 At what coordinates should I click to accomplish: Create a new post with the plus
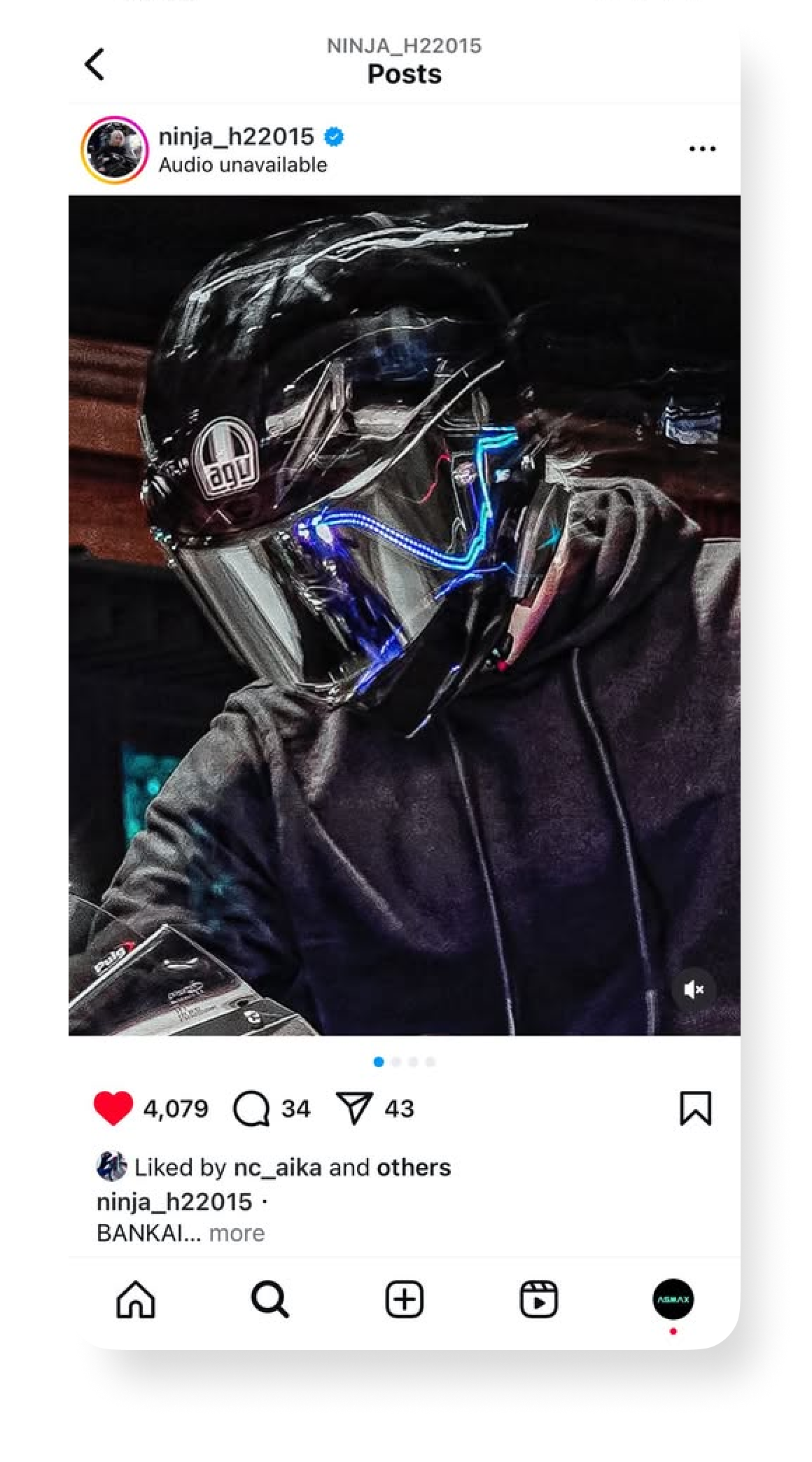coord(405,1300)
